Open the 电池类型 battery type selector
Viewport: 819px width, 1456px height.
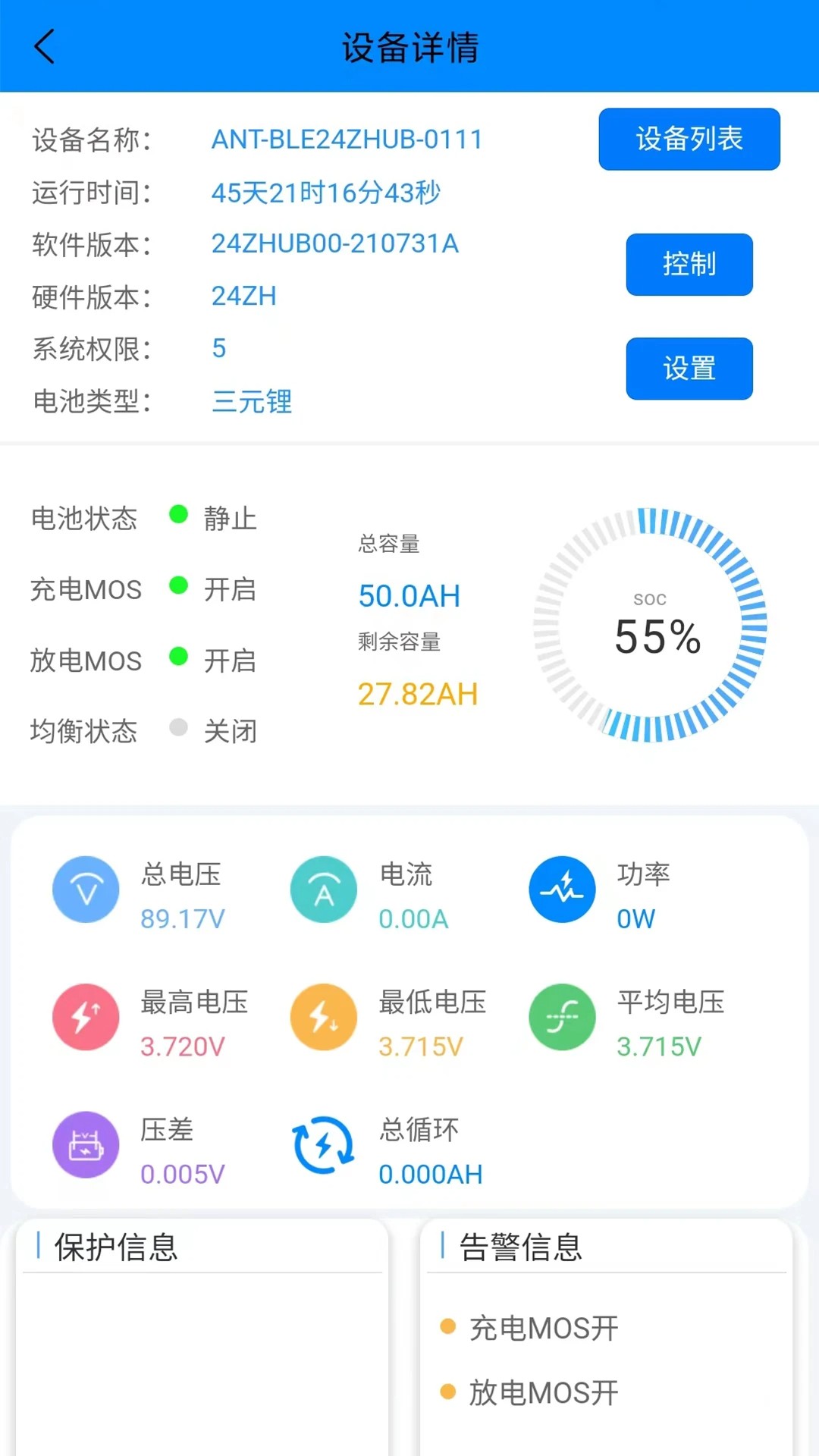click(252, 403)
